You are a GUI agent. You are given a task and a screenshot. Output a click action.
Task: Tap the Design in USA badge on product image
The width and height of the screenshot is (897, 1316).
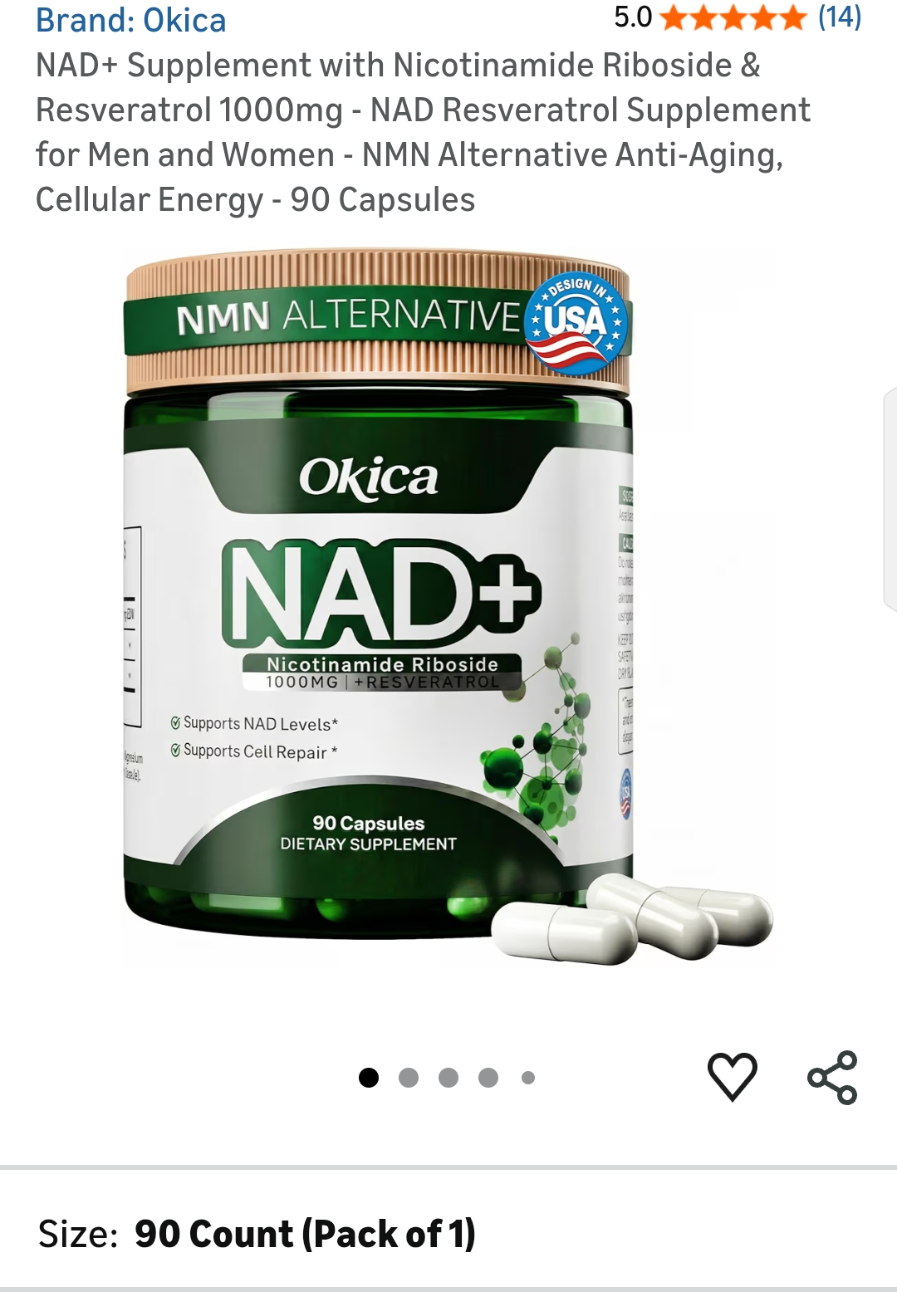pyautogui.click(x=576, y=321)
